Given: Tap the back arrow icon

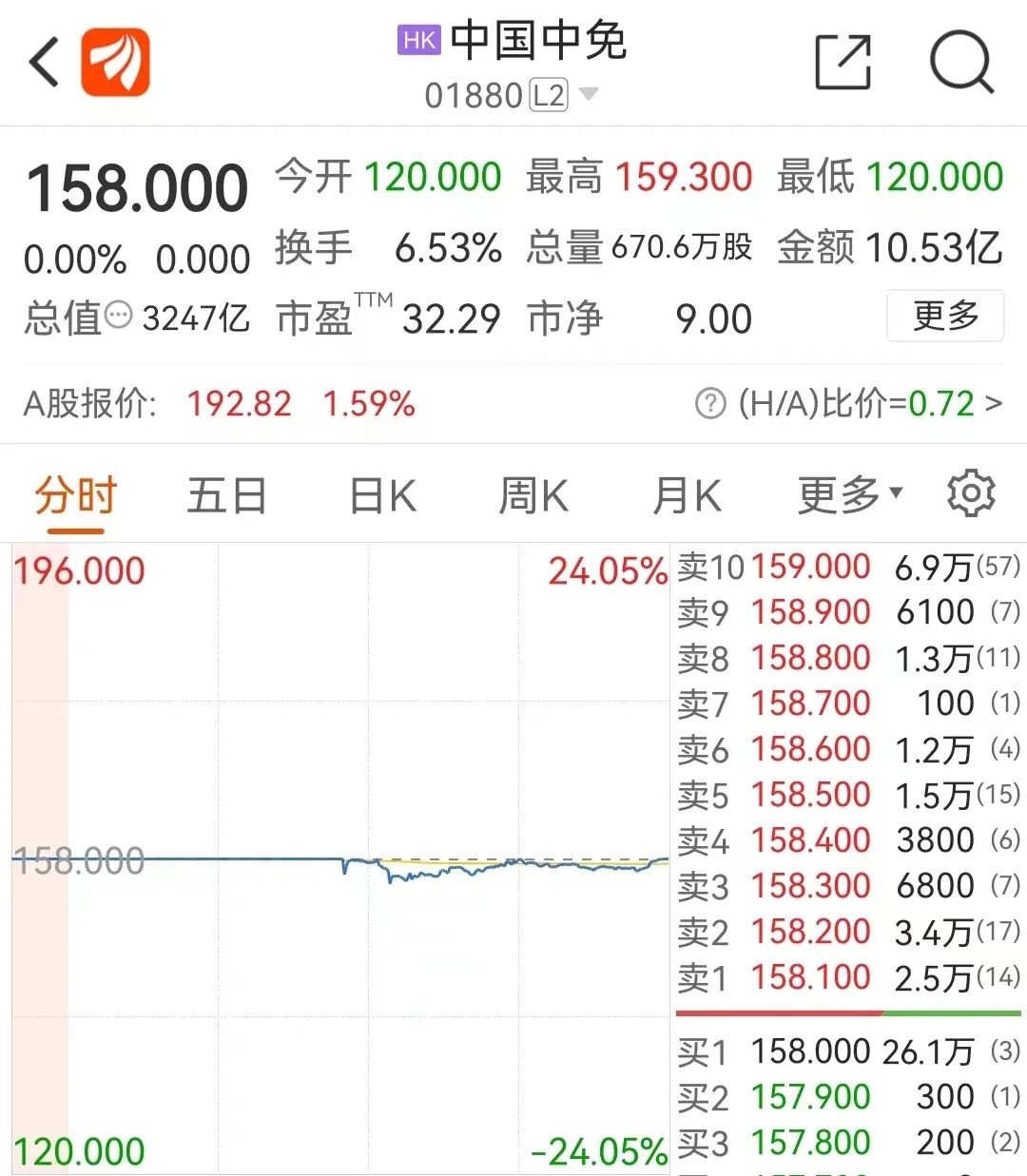Looking at the screenshot, I should [x=42, y=60].
